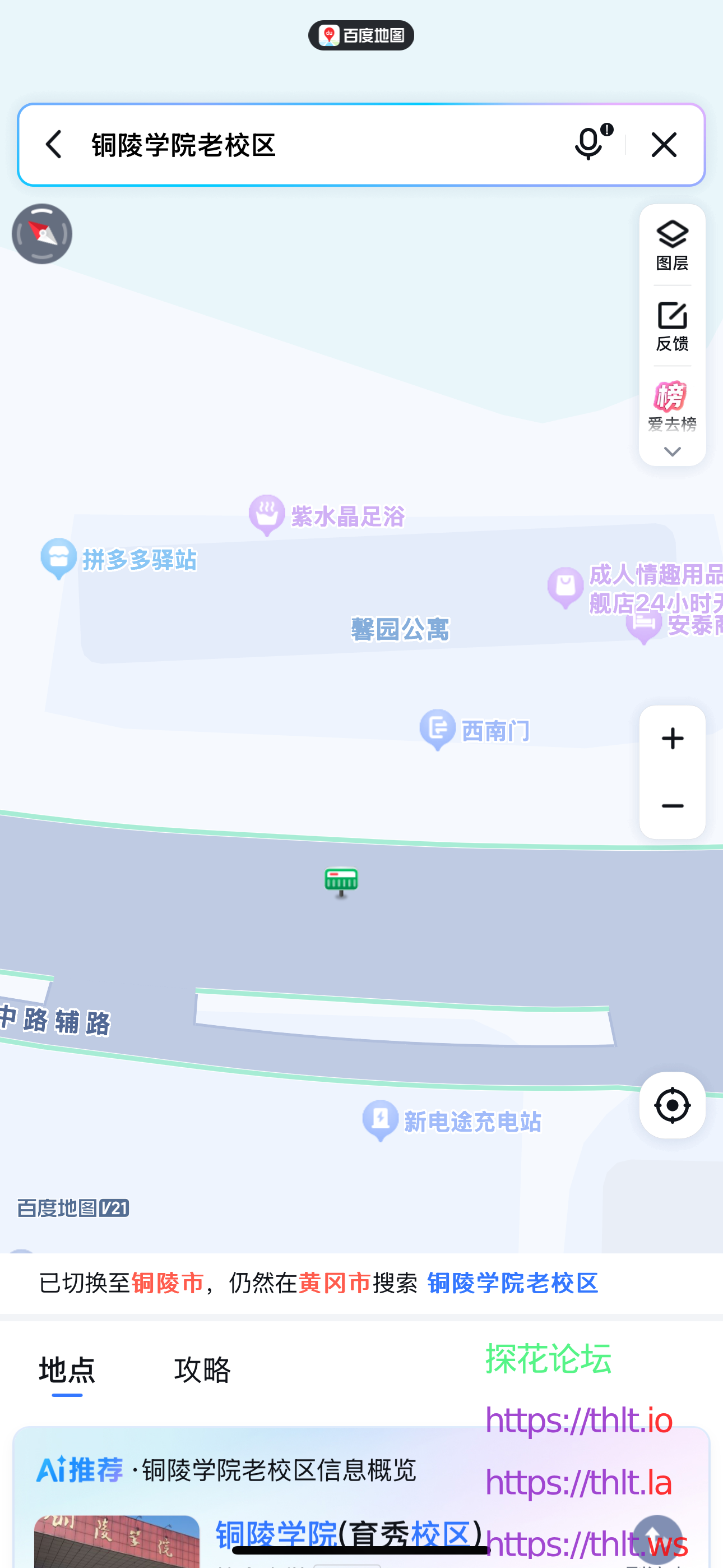723x1568 pixels.
Task: Expand the map tools panel chevron
Action: point(672,451)
